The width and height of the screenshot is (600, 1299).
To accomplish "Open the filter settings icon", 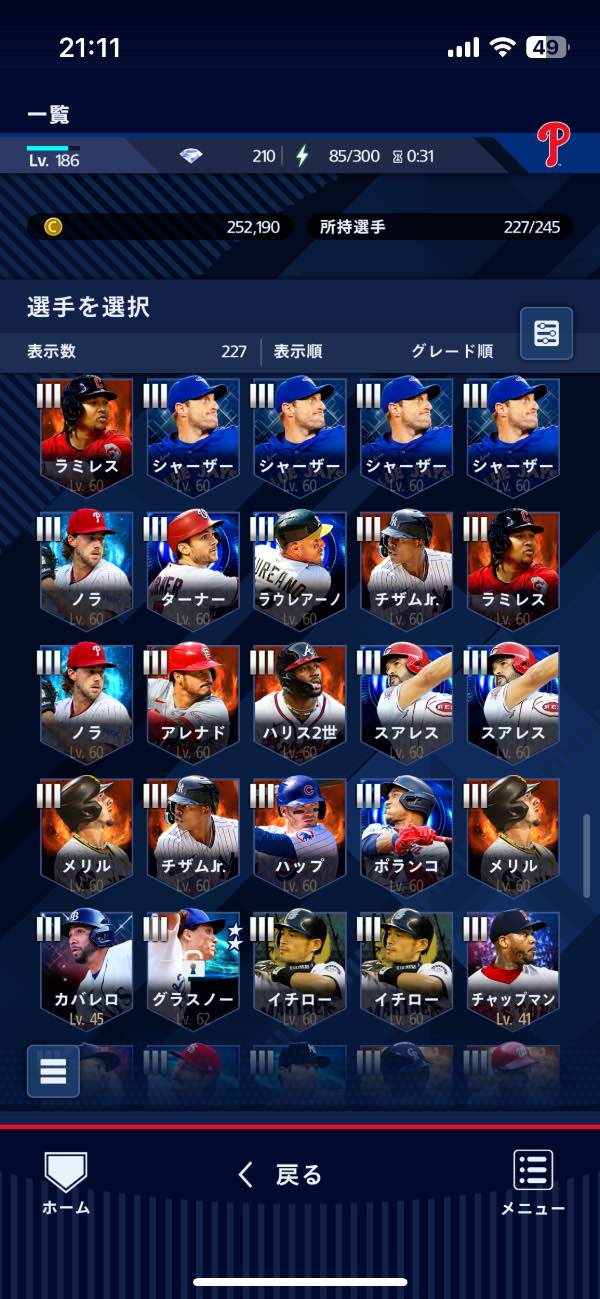I will [x=546, y=333].
